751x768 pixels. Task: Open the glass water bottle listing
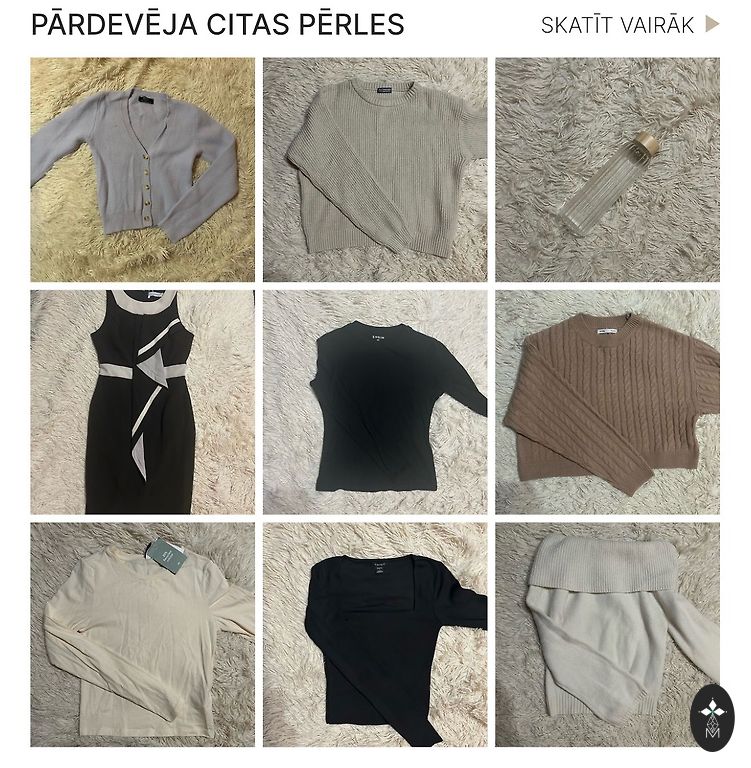tap(607, 170)
